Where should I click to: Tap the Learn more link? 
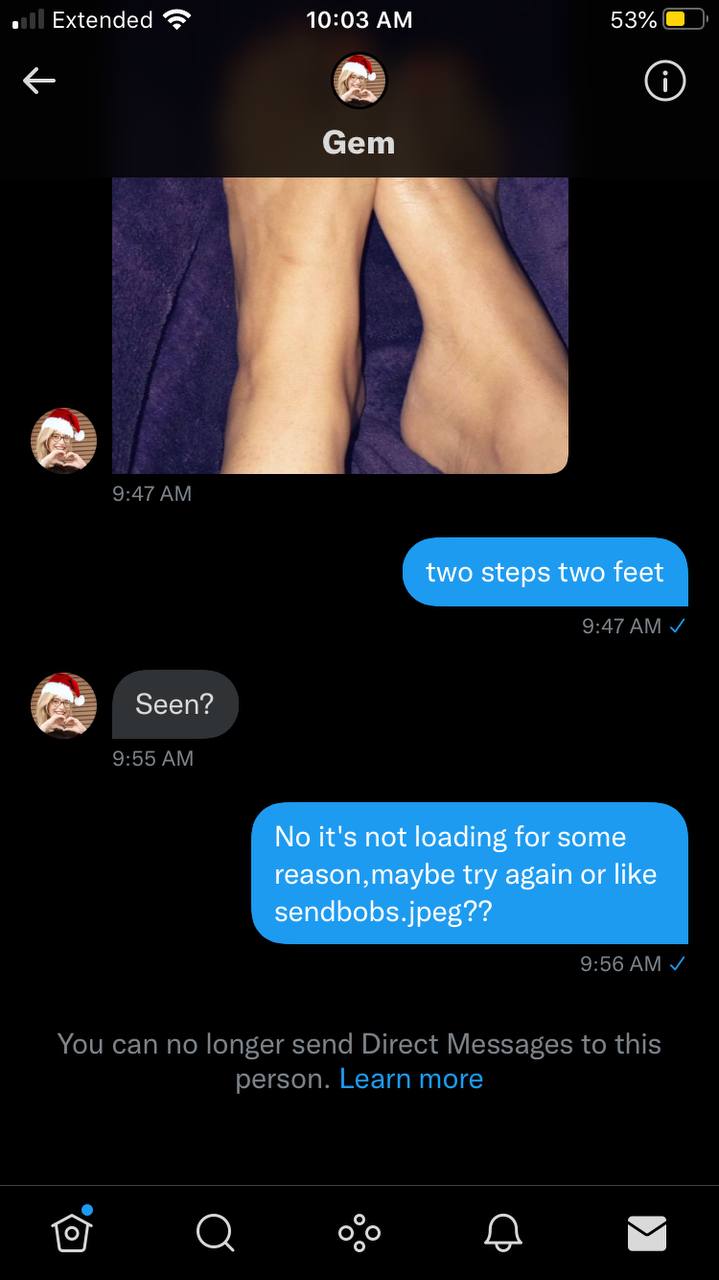pos(411,1079)
